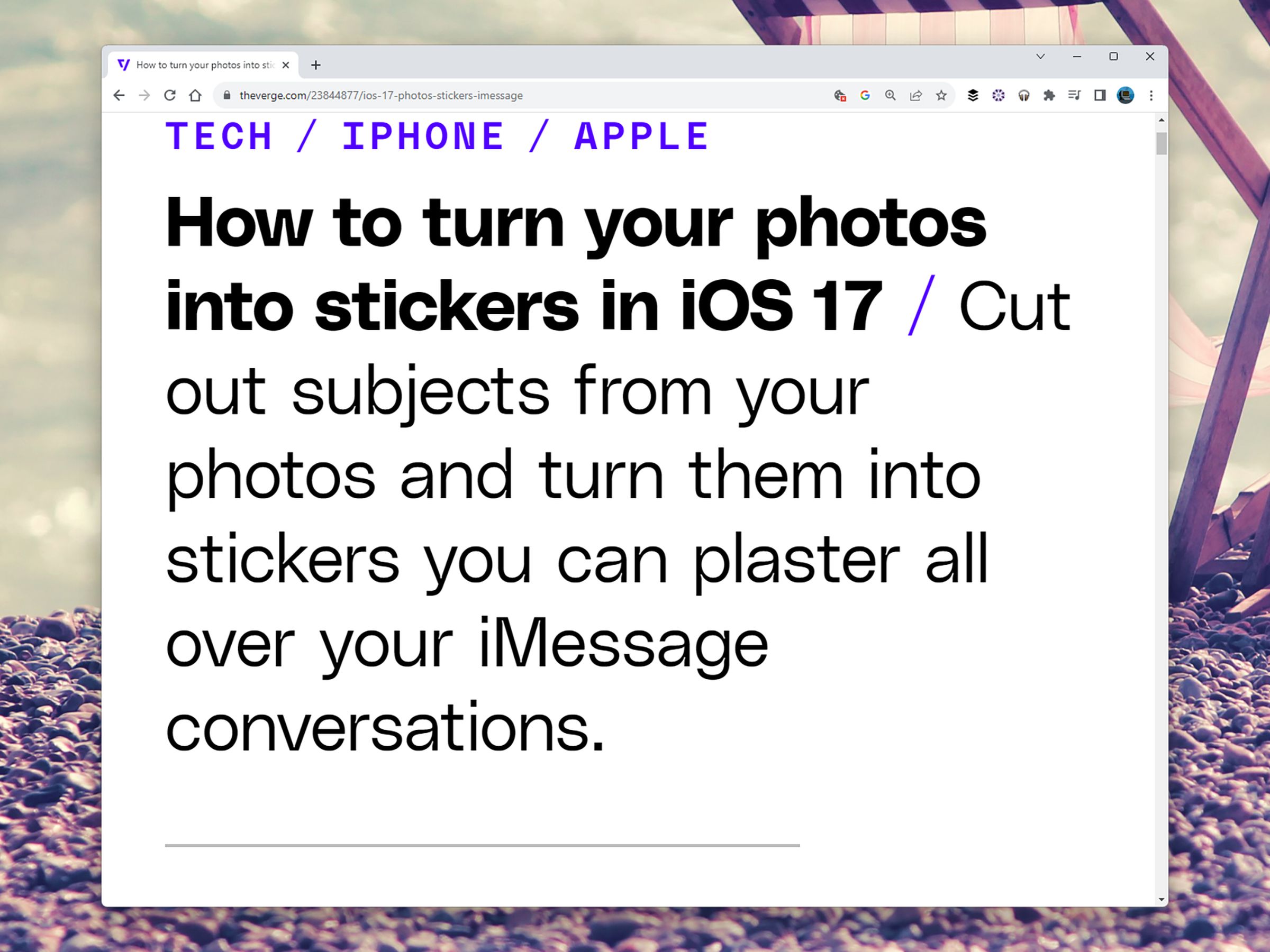The width and height of the screenshot is (1270, 952).
Task: Open a new browser tab
Action: click(316, 65)
